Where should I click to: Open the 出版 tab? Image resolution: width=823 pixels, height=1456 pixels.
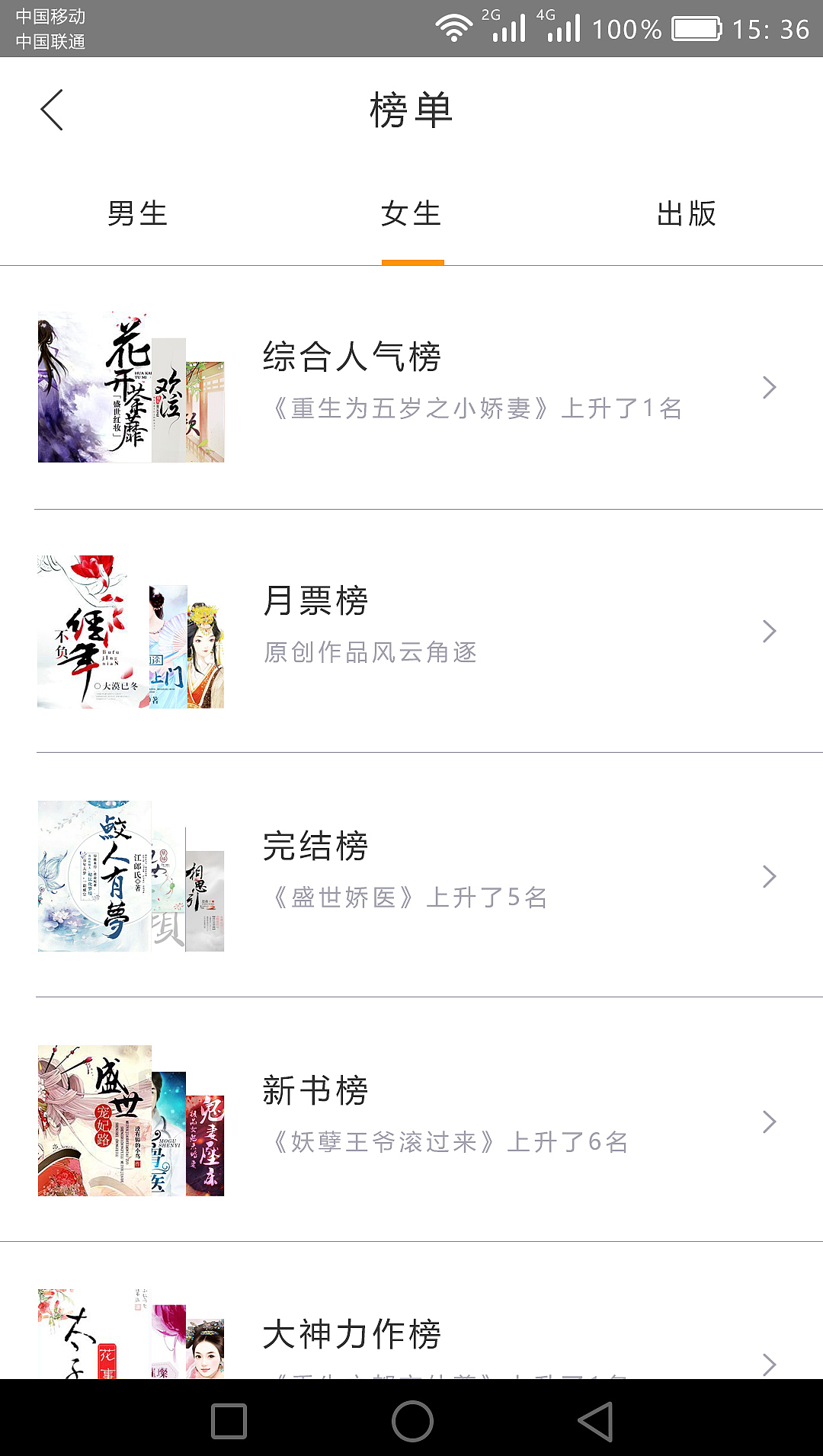tap(687, 215)
